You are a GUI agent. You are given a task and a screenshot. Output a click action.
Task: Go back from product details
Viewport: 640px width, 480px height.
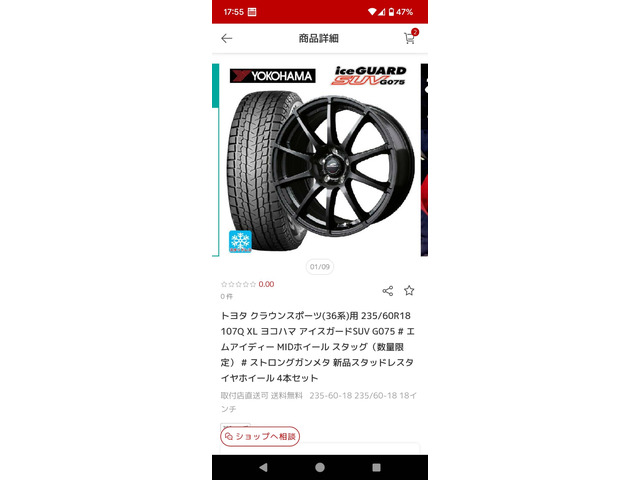pos(227,38)
